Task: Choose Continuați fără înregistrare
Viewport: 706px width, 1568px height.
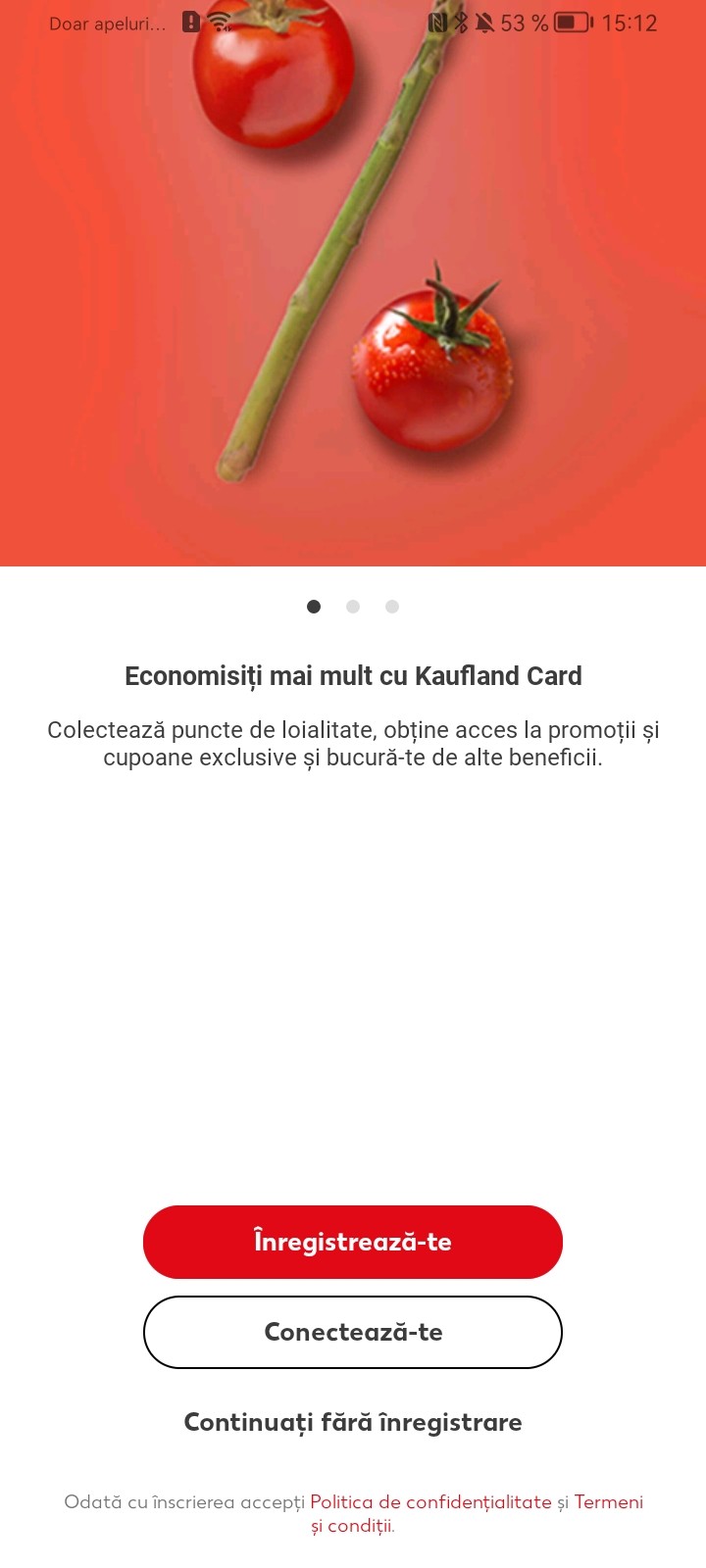Action: click(x=353, y=1422)
